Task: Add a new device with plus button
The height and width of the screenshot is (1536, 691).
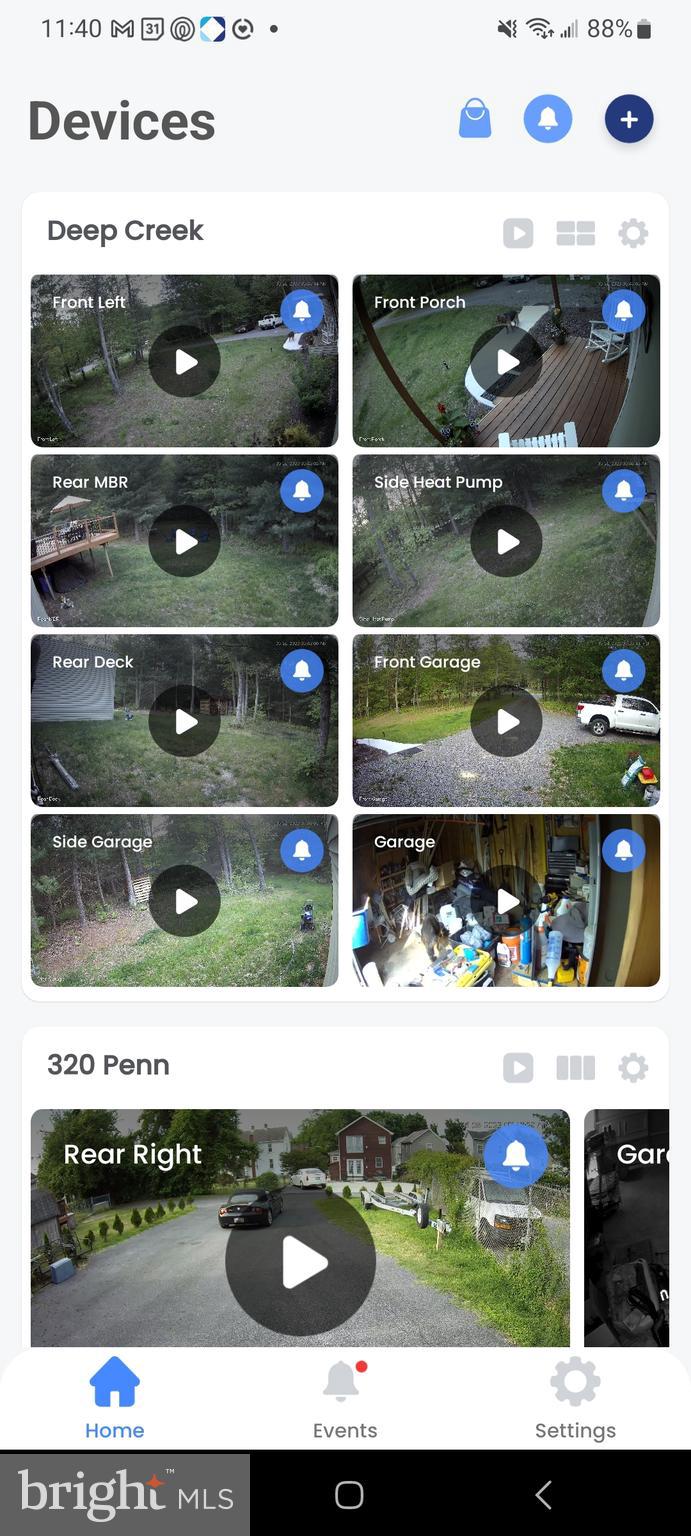Action: [629, 119]
